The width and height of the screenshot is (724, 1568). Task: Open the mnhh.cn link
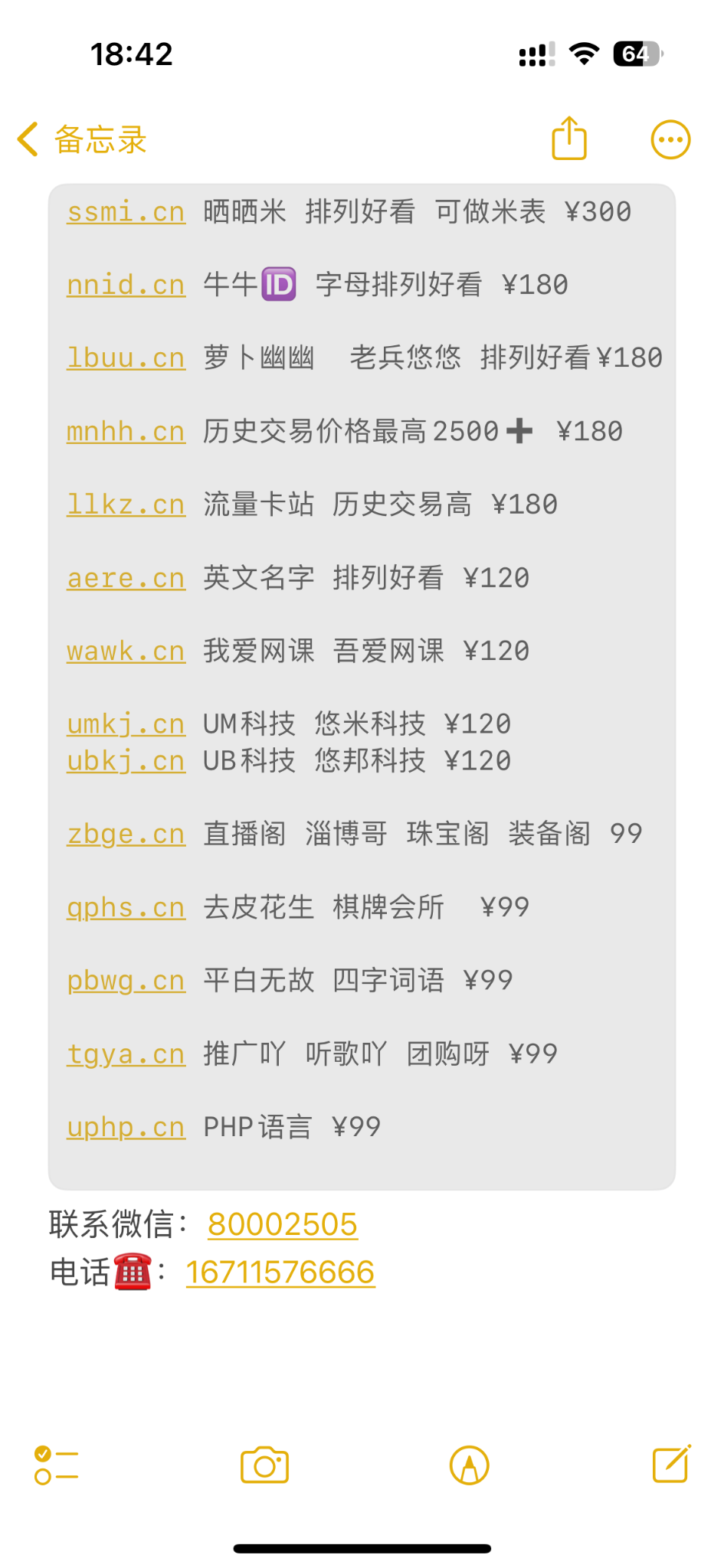pyautogui.click(x=126, y=432)
